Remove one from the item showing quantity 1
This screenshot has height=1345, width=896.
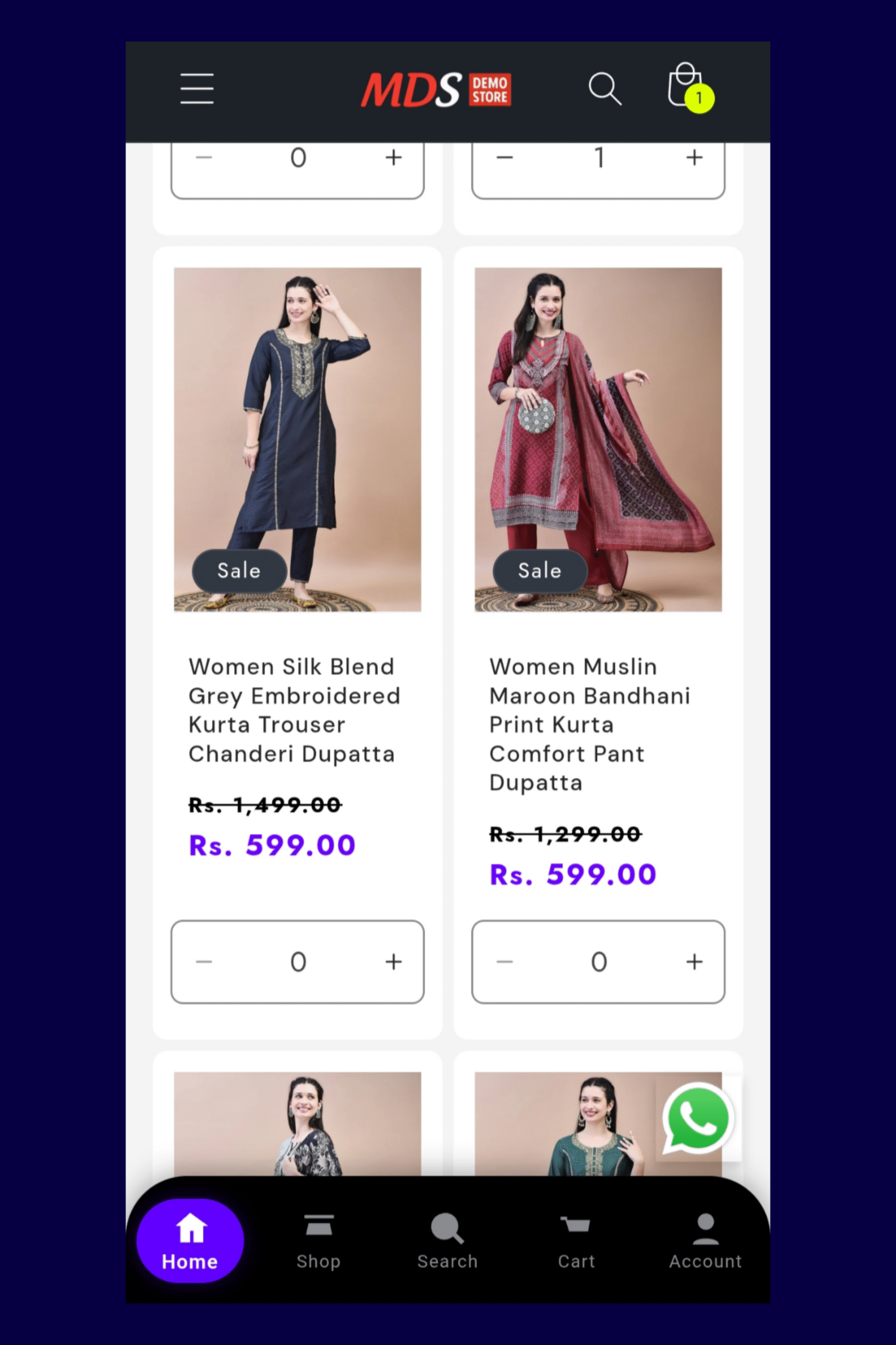(504, 157)
